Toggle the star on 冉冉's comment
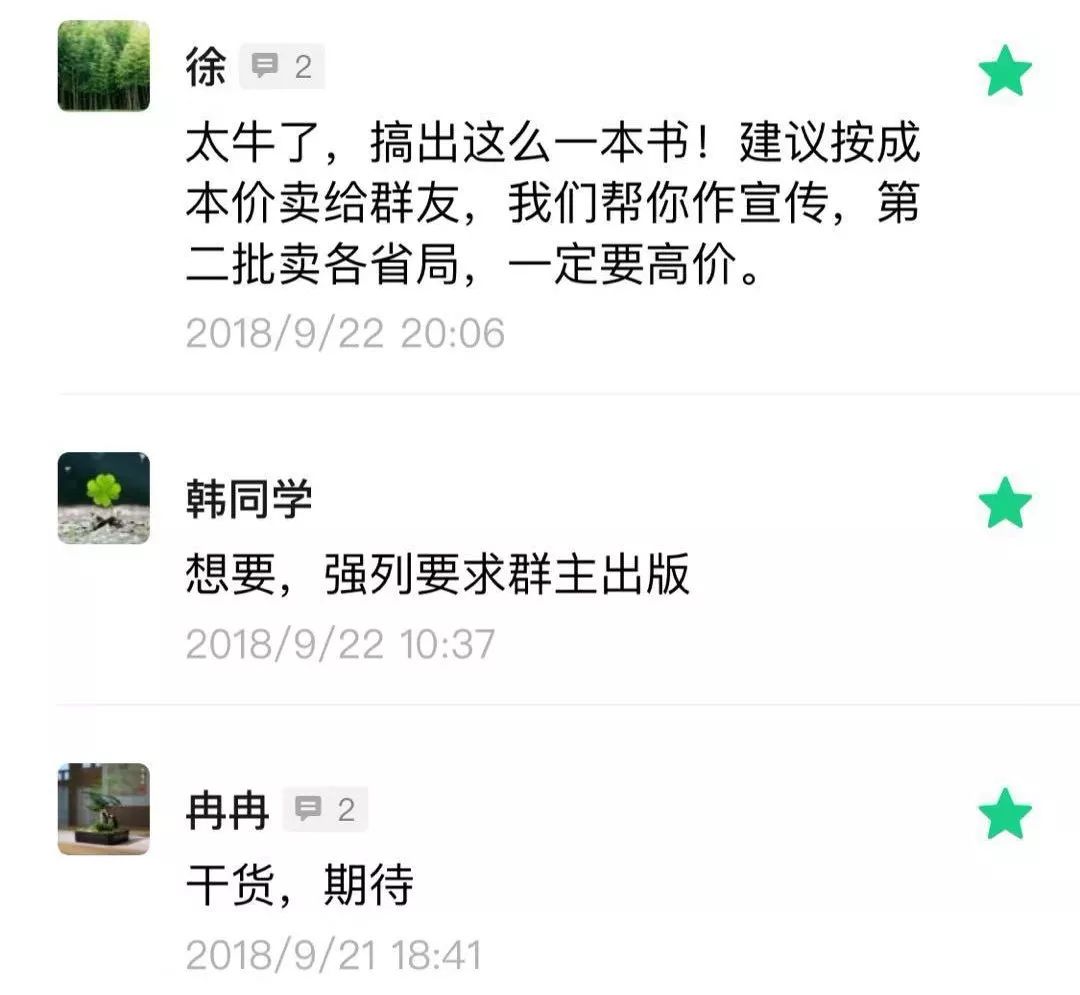Viewport: 1080px width, 995px height. click(1004, 813)
